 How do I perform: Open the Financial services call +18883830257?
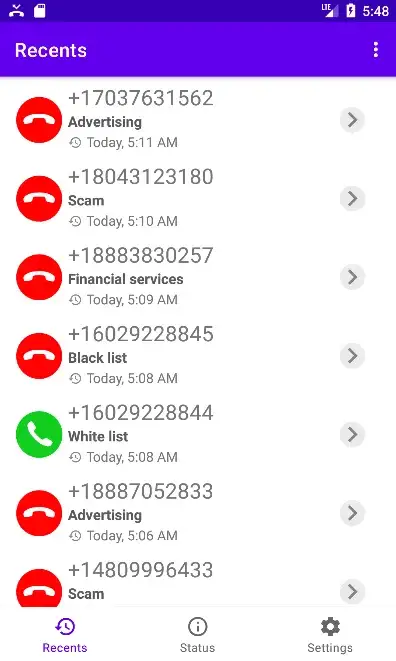(198, 277)
